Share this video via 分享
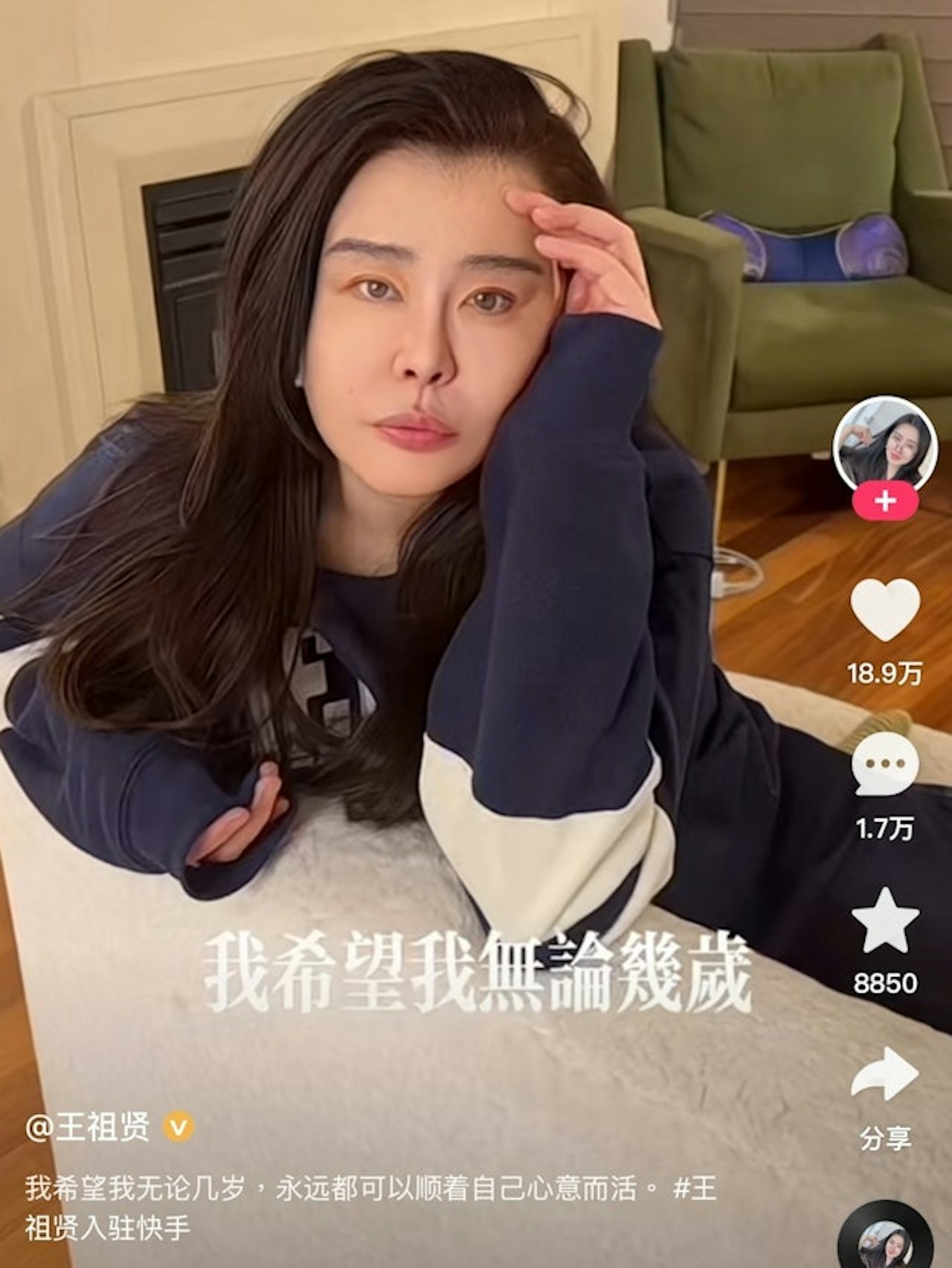 (884, 1075)
